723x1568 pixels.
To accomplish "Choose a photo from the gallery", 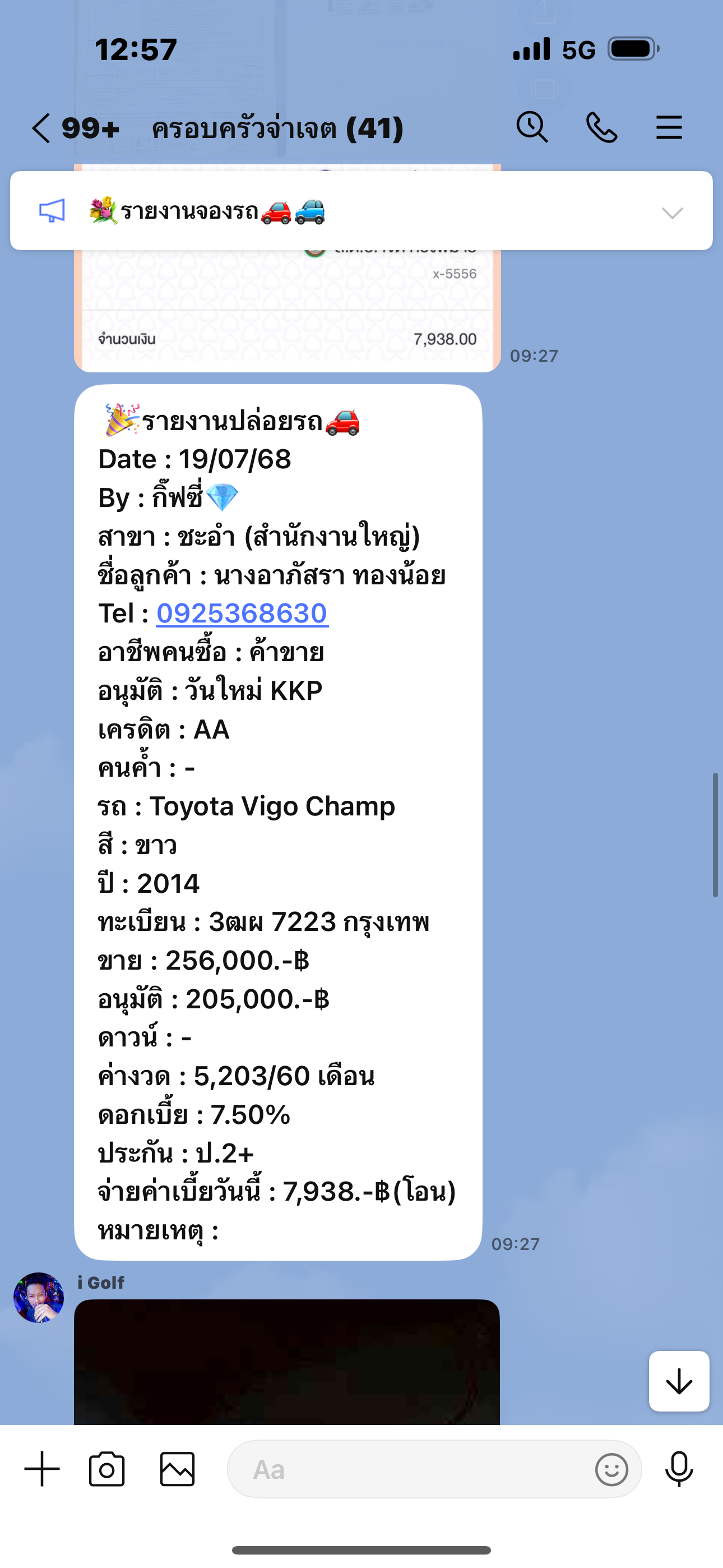I will [177, 1469].
